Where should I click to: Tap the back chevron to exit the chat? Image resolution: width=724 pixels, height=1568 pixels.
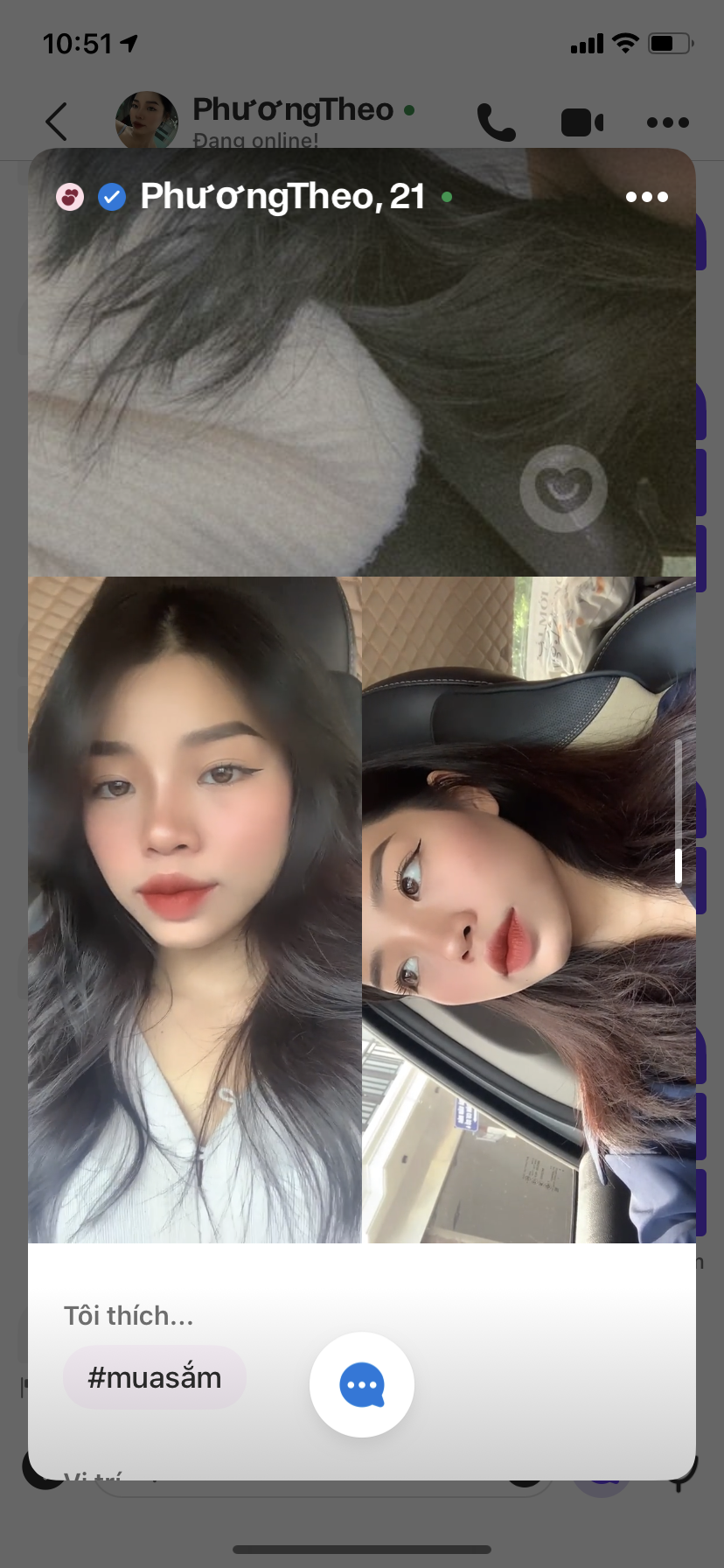[x=56, y=122]
